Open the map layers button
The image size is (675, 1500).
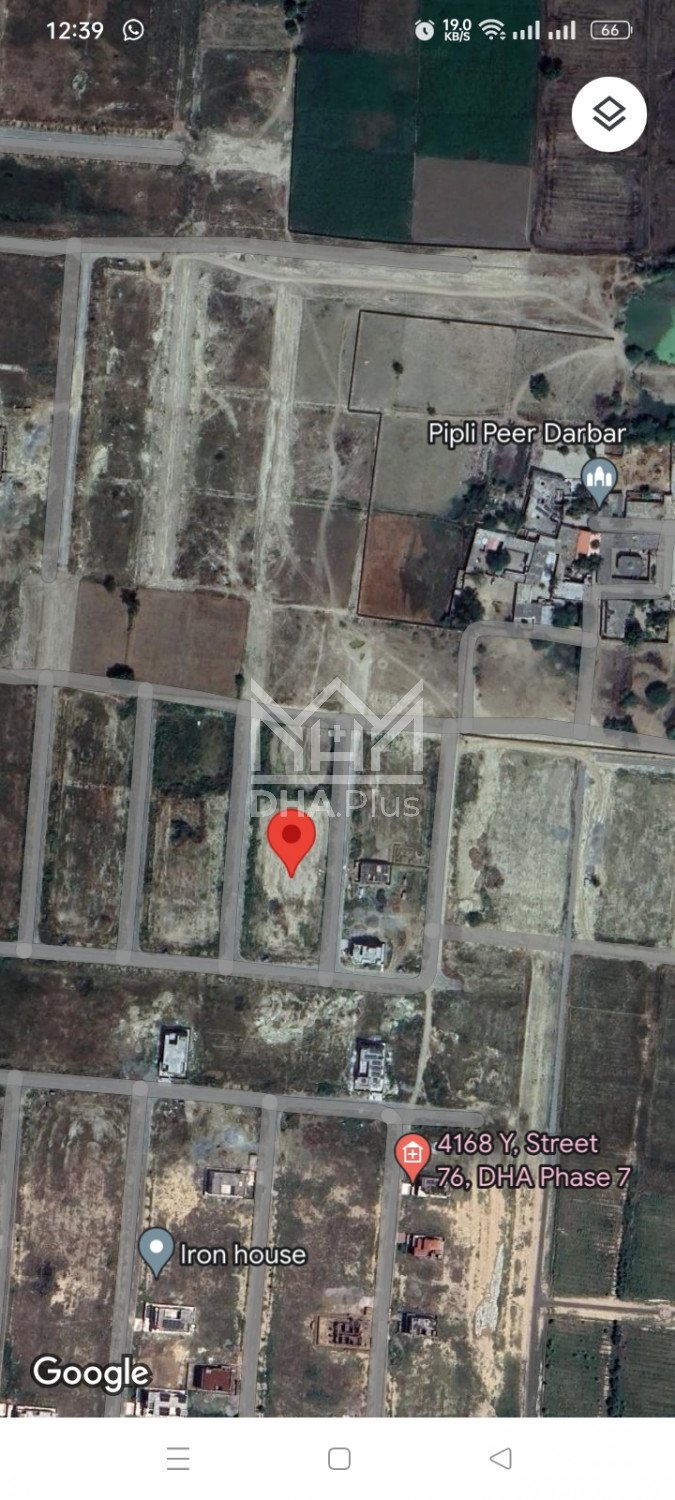pyautogui.click(x=609, y=114)
